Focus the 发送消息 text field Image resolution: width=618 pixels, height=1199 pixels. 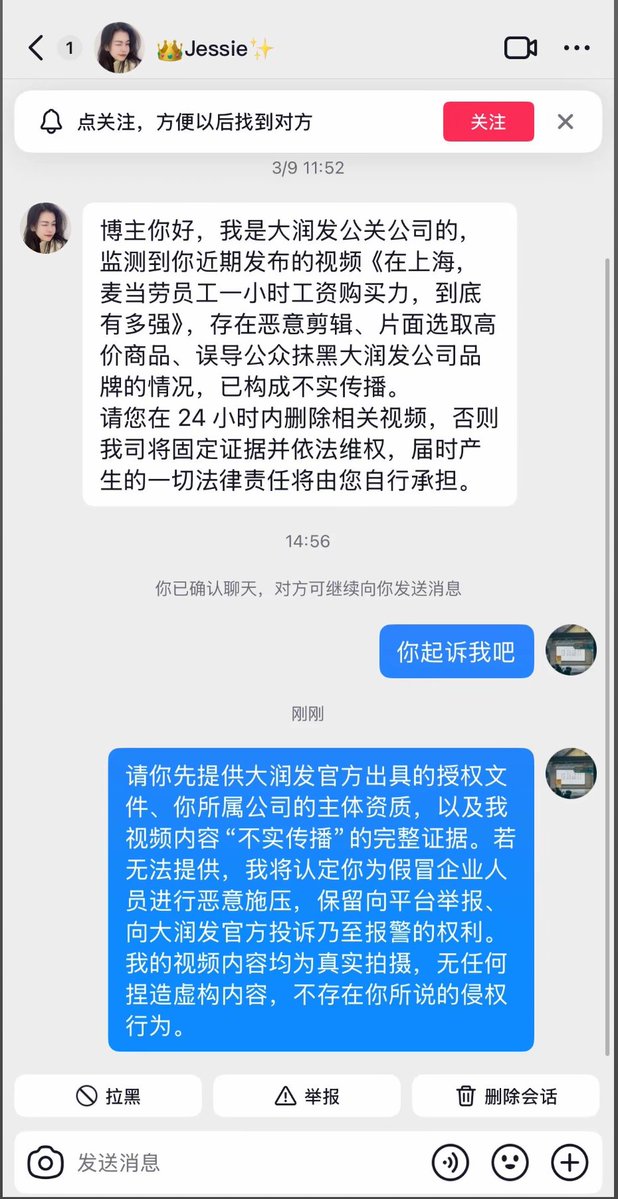(x=240, y=1162)
